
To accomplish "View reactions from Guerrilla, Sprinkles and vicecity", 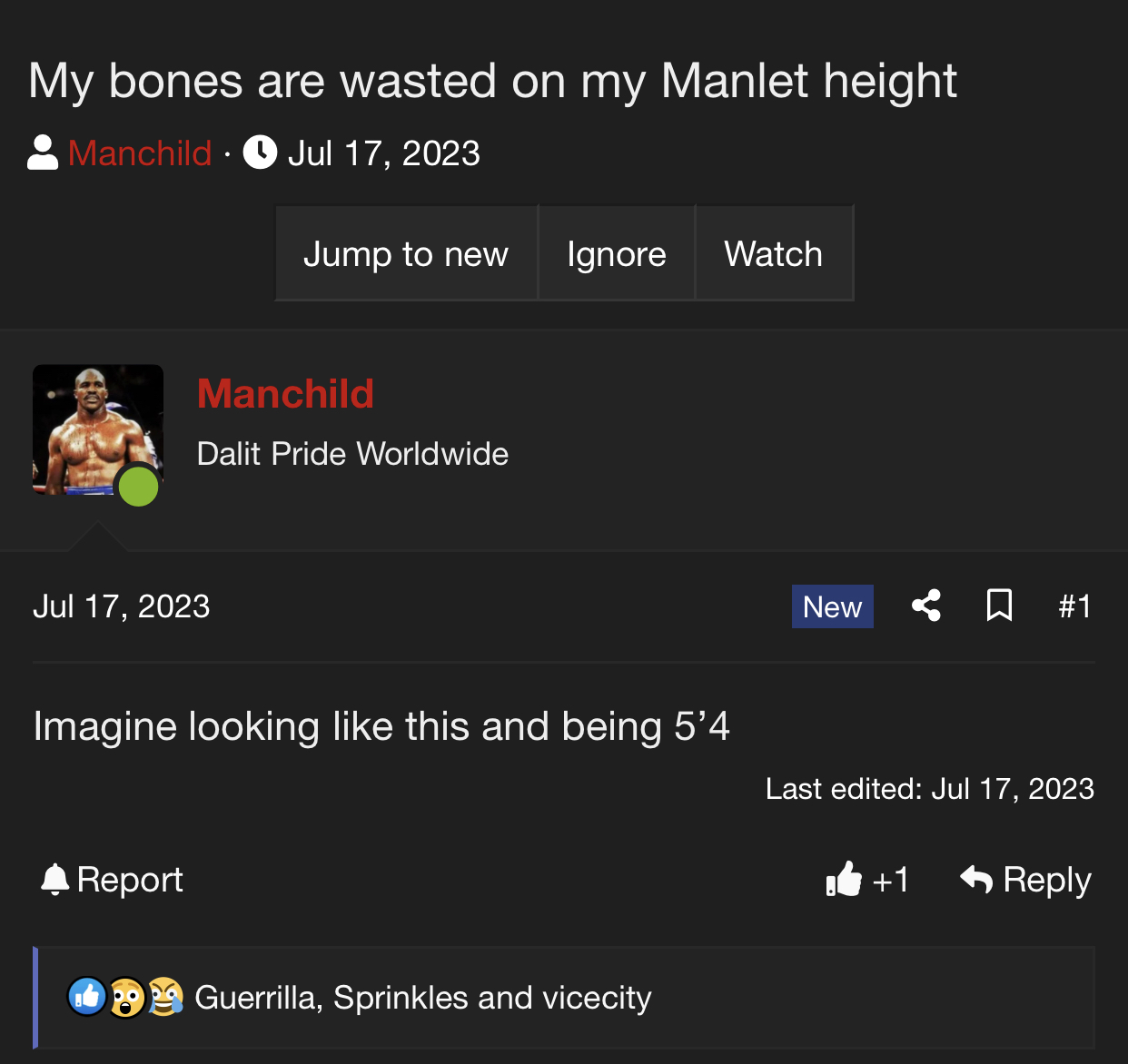I will pyautogui.click(x=422, y=998).
